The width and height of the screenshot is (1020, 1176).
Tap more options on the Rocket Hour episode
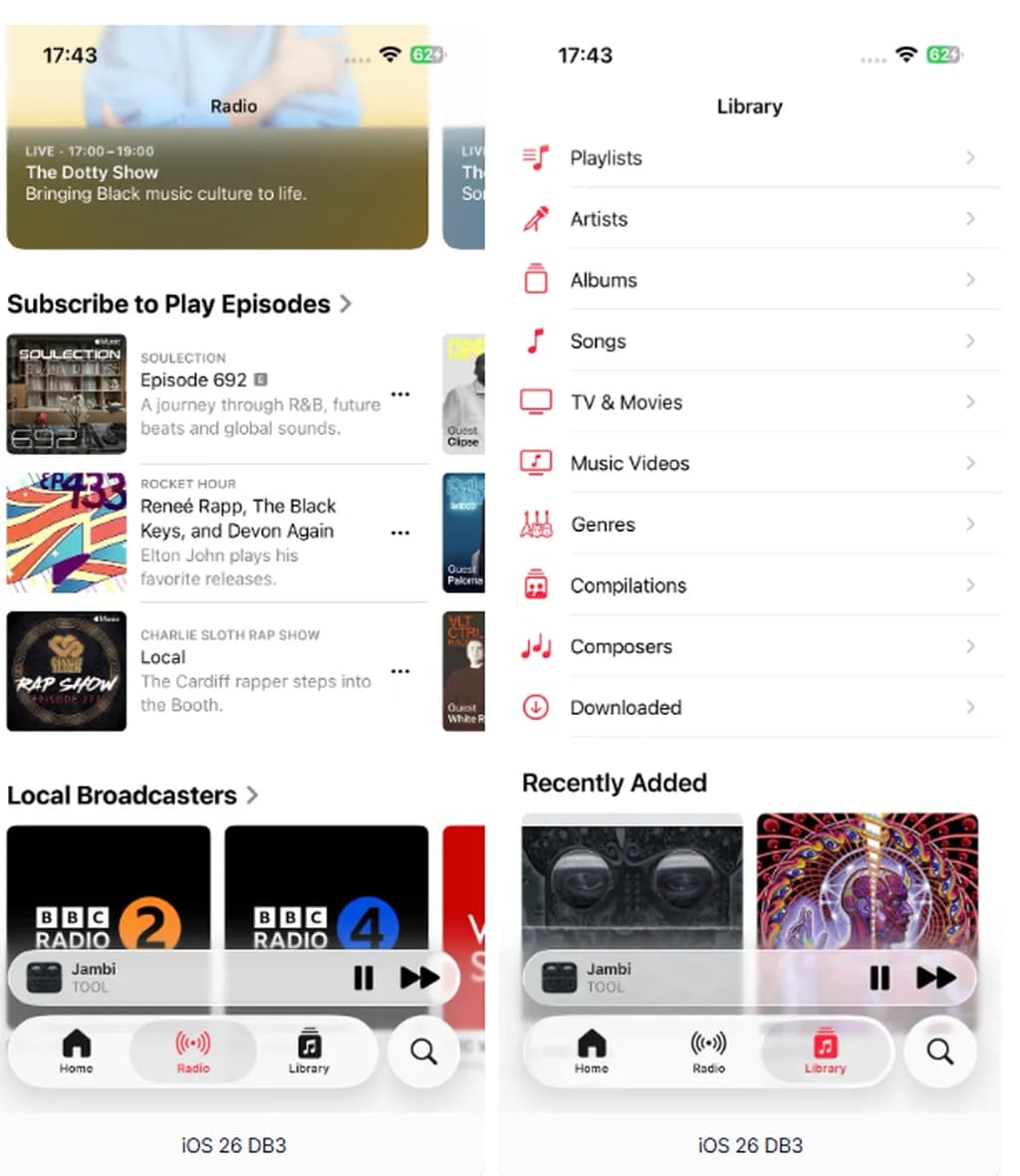point(400,533)
